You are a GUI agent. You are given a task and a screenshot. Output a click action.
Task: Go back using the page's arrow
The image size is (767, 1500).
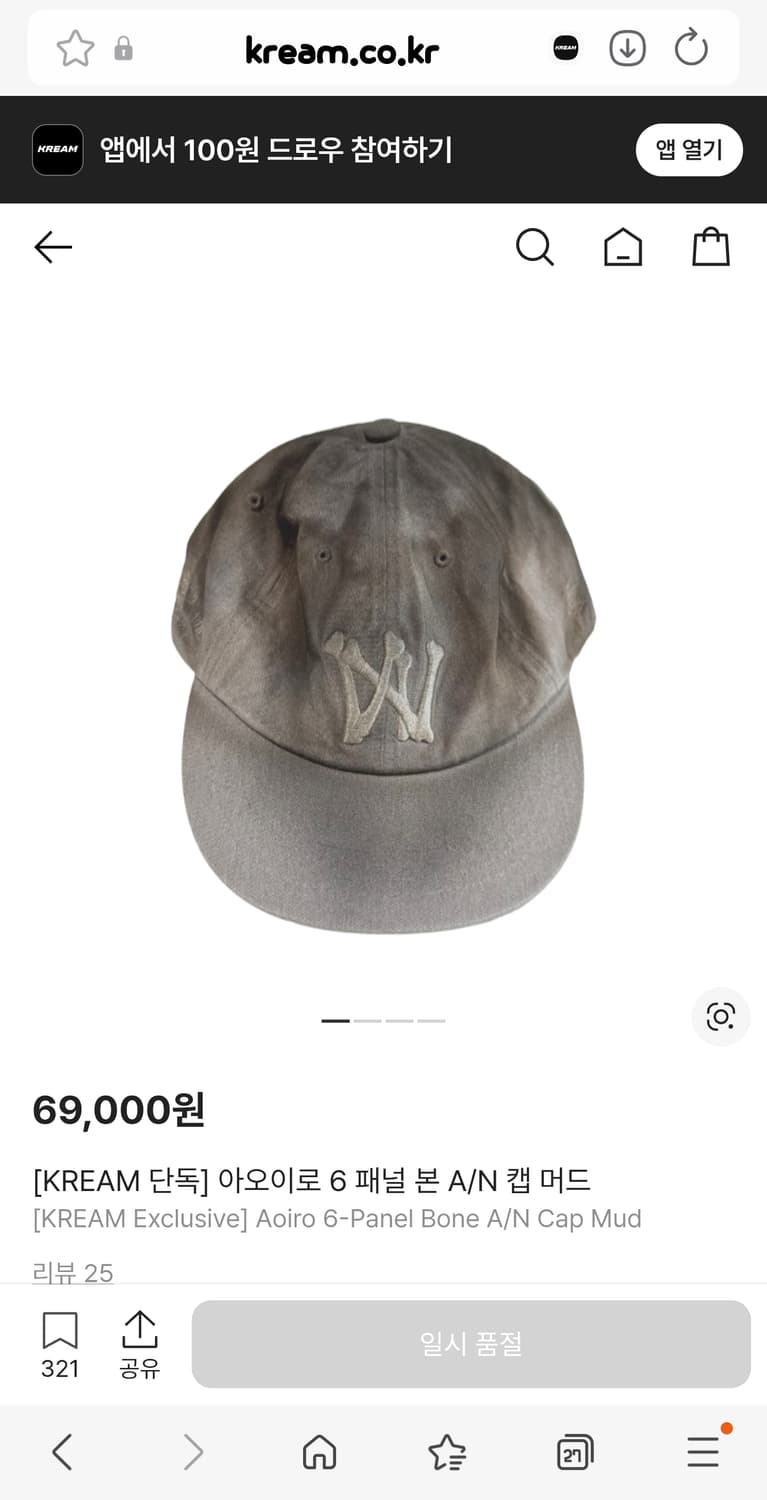(x=53, y=247)
